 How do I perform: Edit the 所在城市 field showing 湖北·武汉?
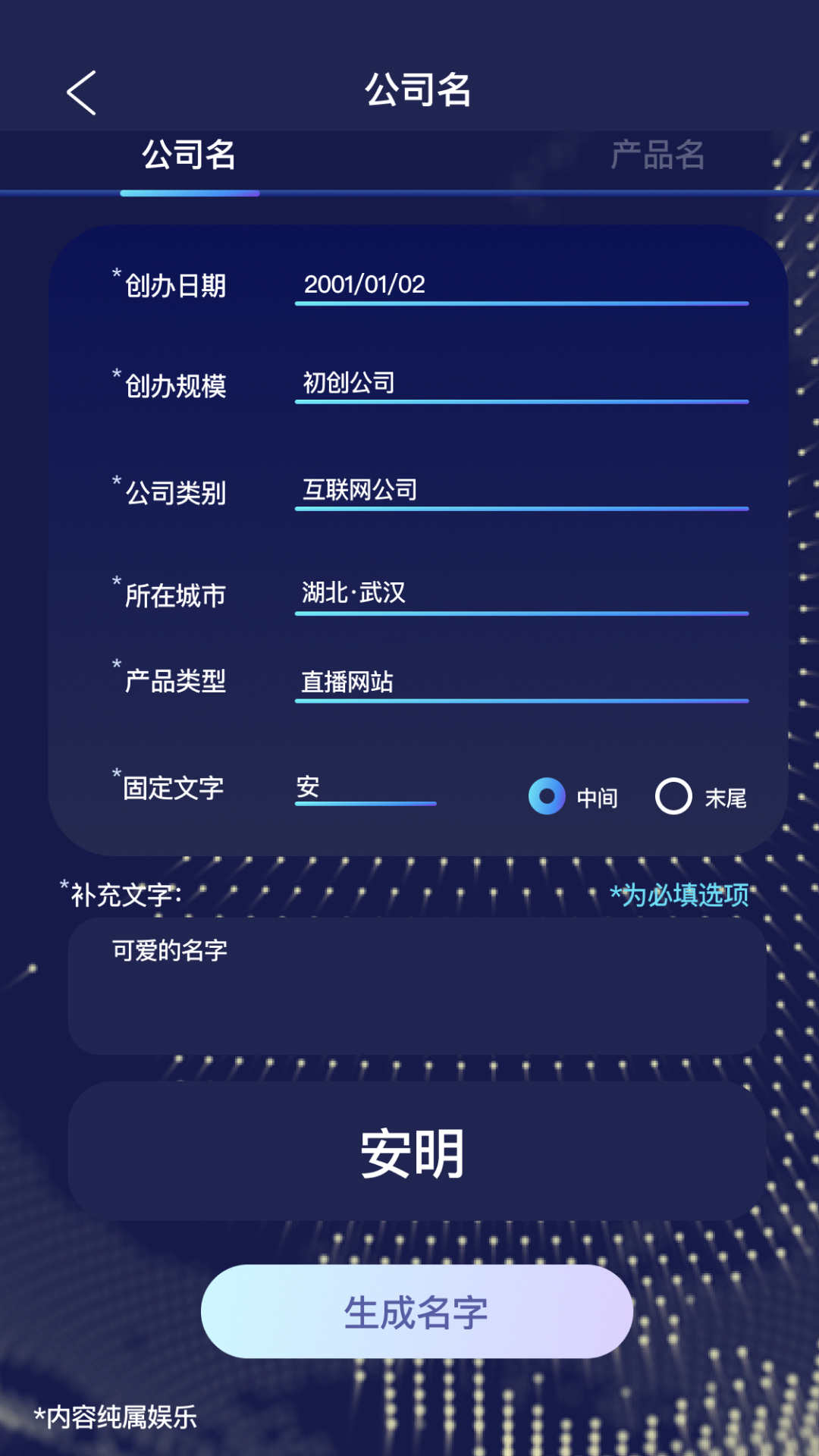521,593
